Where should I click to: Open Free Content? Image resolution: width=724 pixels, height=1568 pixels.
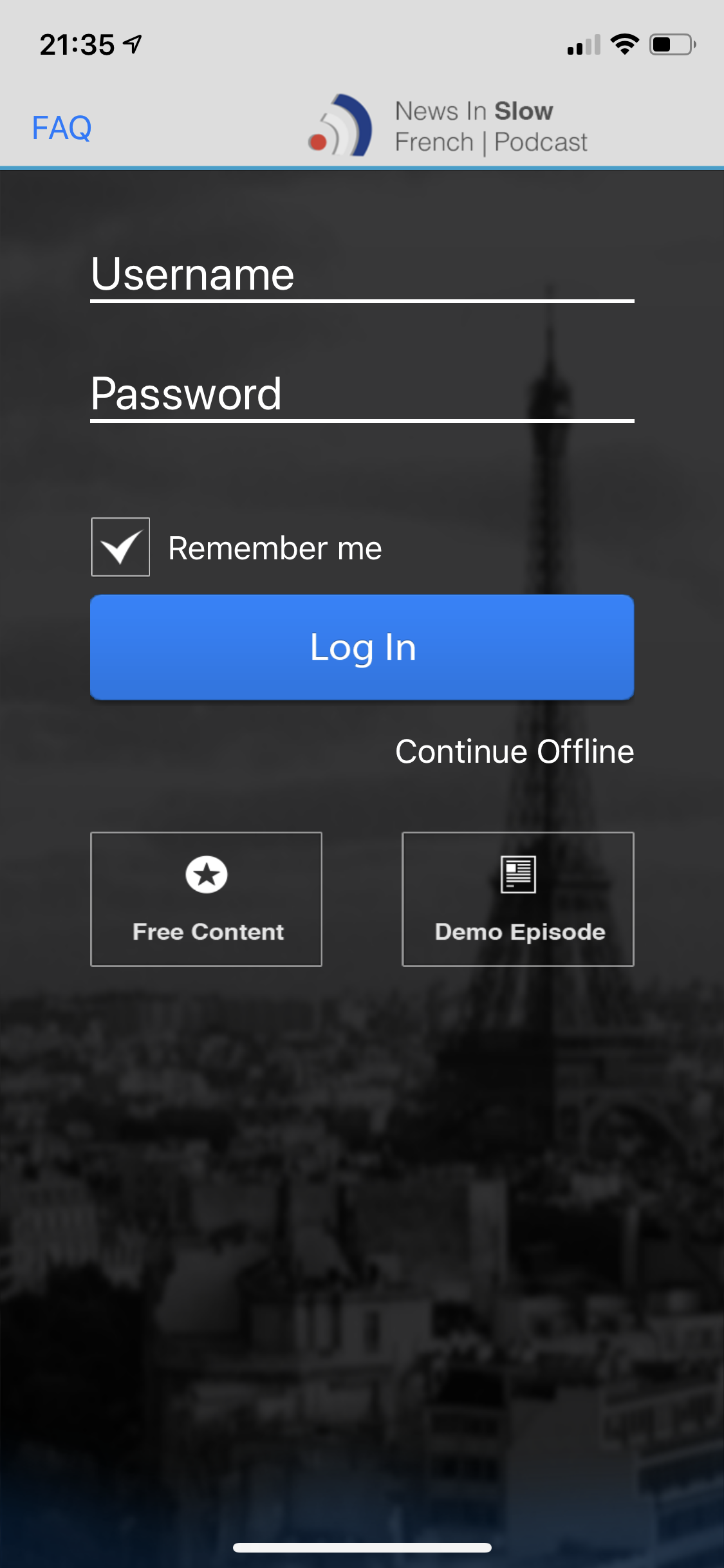click(207, 899)
